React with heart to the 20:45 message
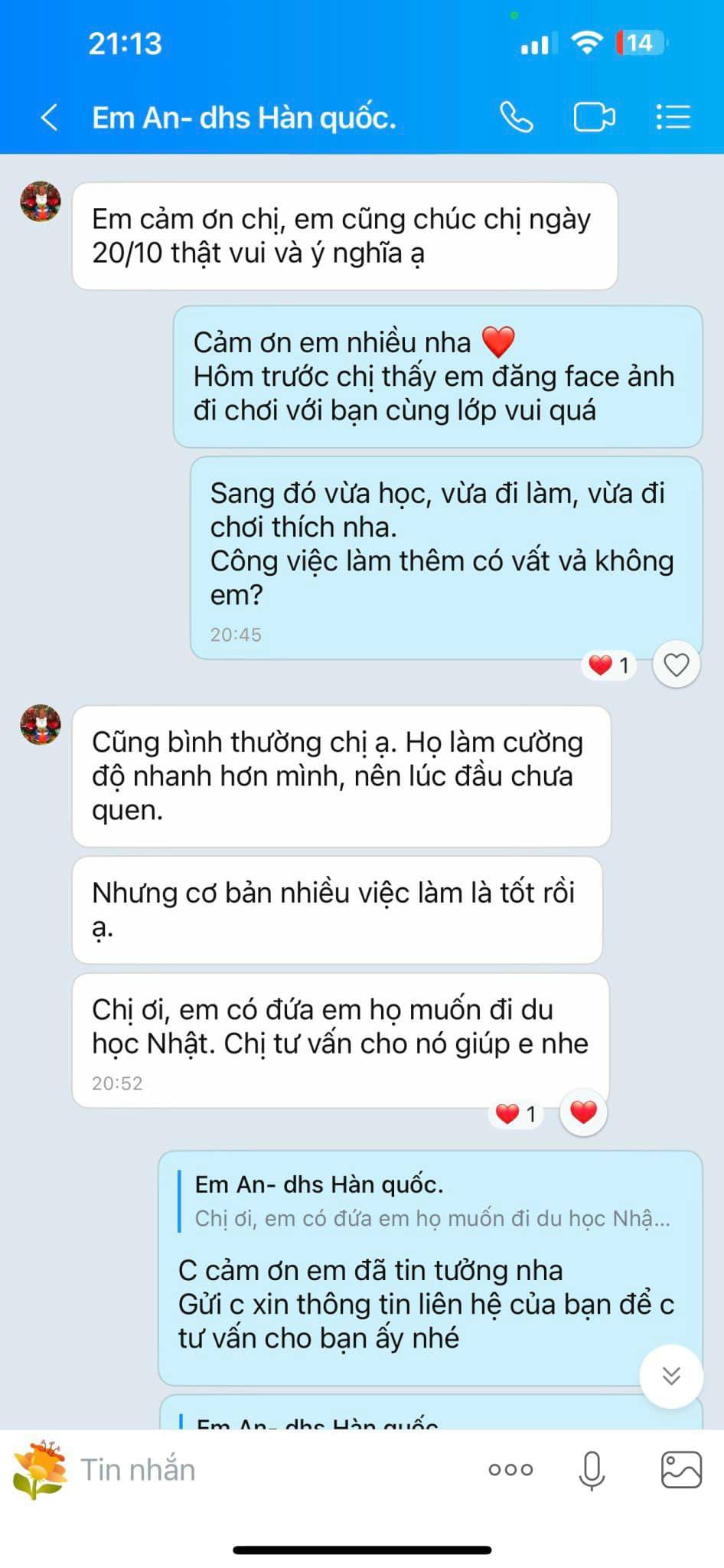The height and width of the screenshot is (1568, 724). click(676, 665)
